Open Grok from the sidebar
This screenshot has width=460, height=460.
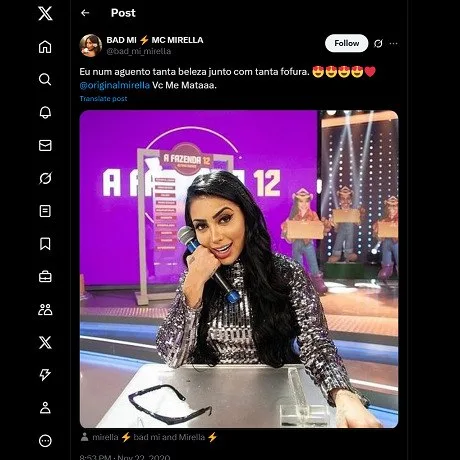coord(45,178)
